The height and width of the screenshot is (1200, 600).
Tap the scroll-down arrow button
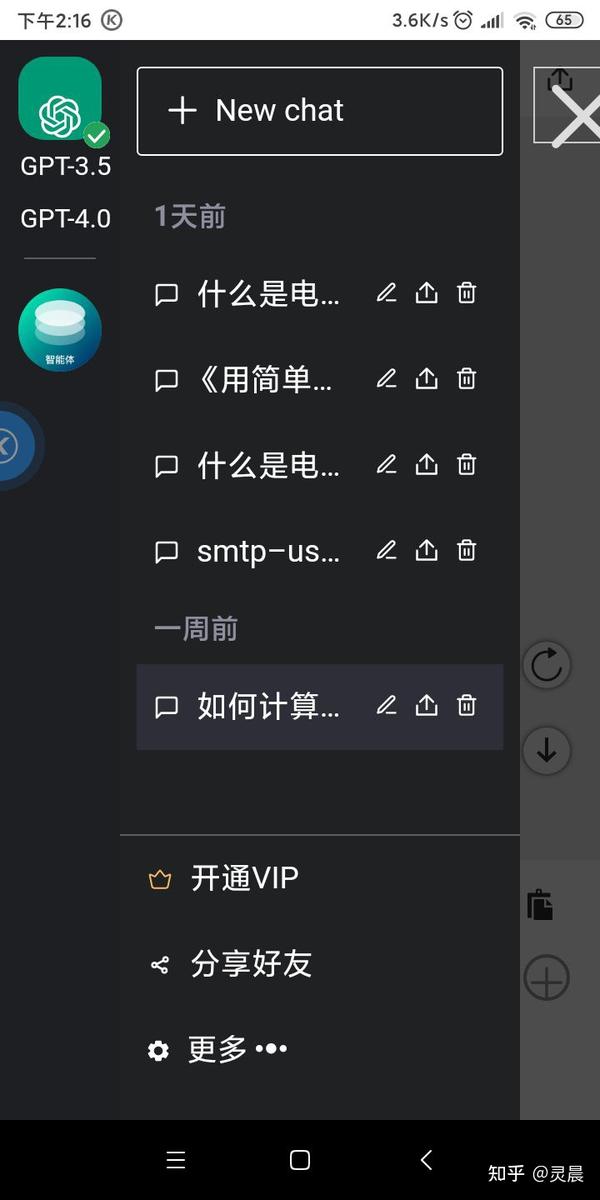[547, 751]
